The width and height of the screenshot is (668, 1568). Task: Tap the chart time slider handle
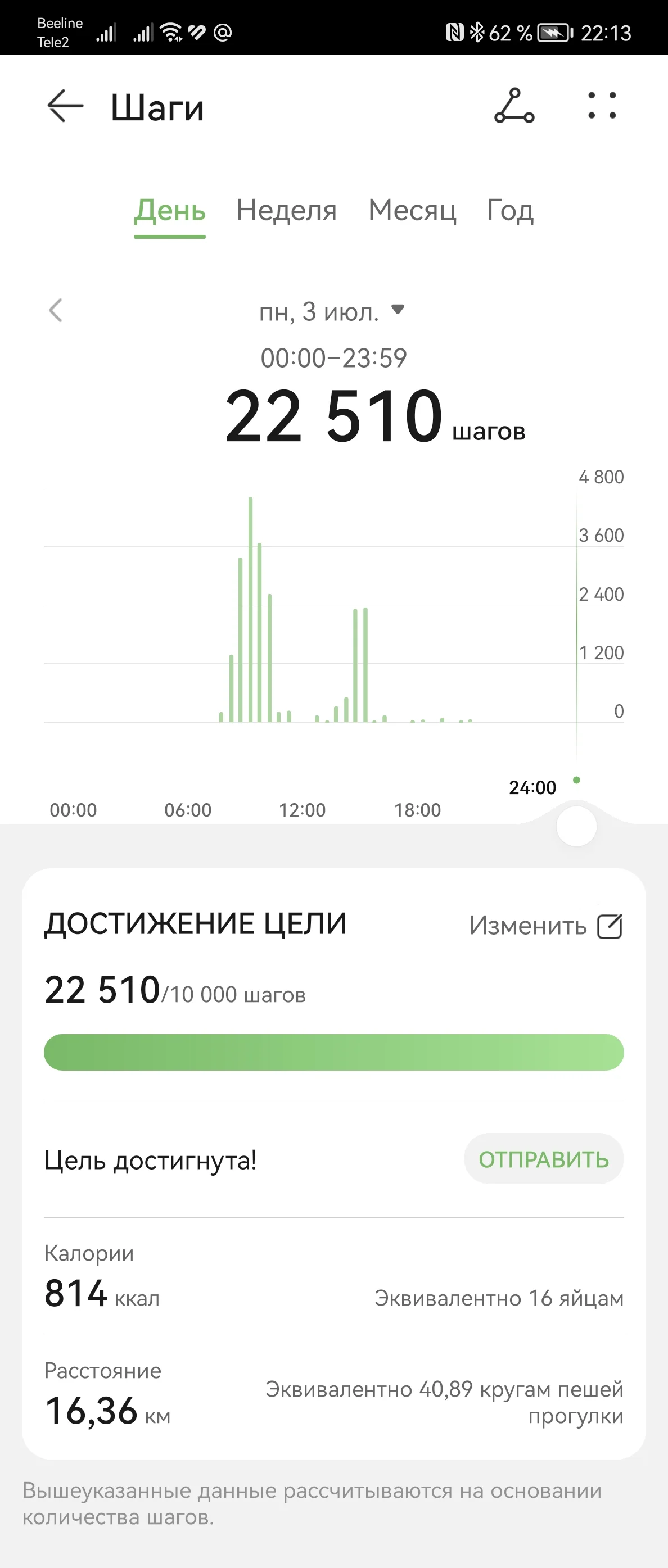pyautogui.click(x=576, y=826)
